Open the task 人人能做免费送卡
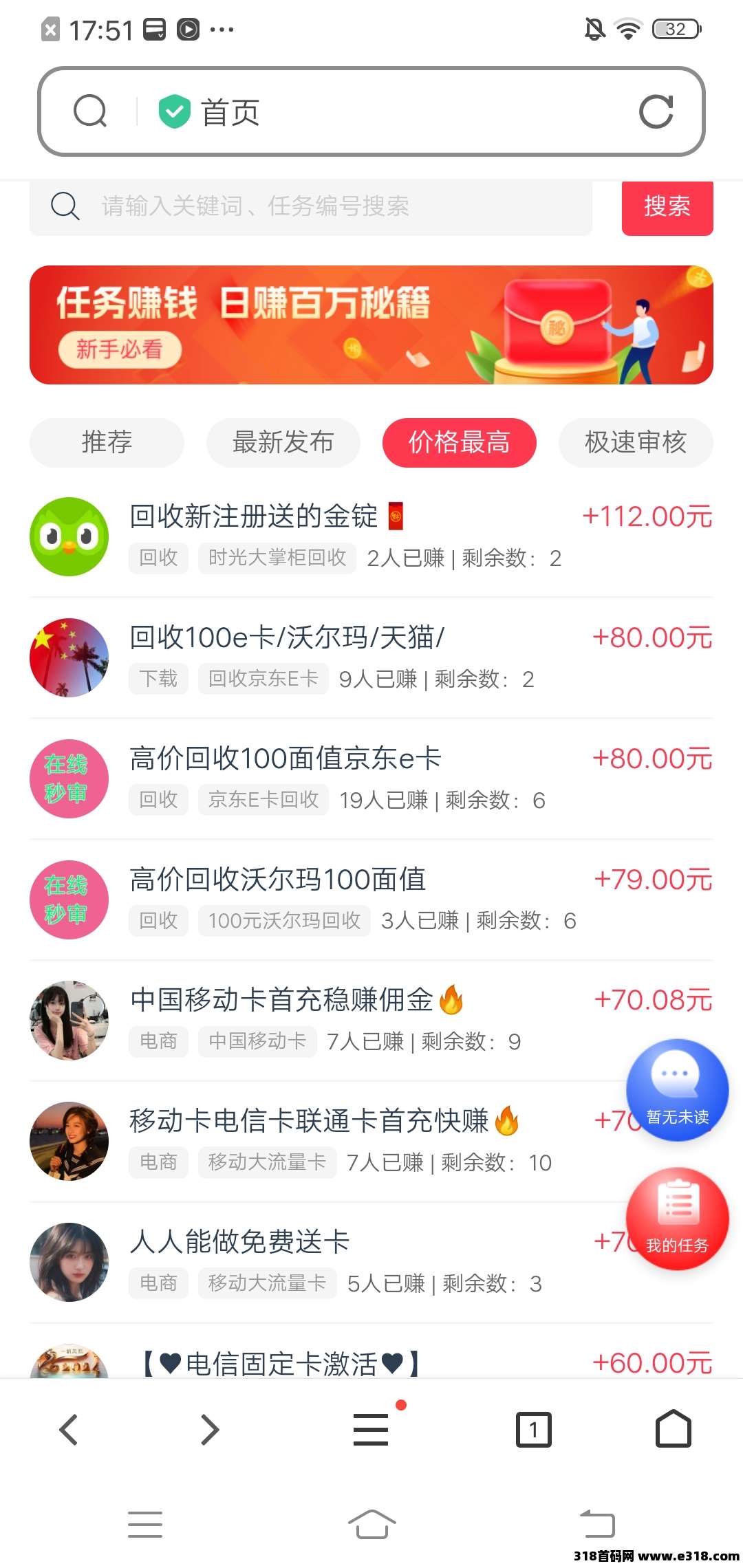743x1568 pixels. [x=239, y=1242]
